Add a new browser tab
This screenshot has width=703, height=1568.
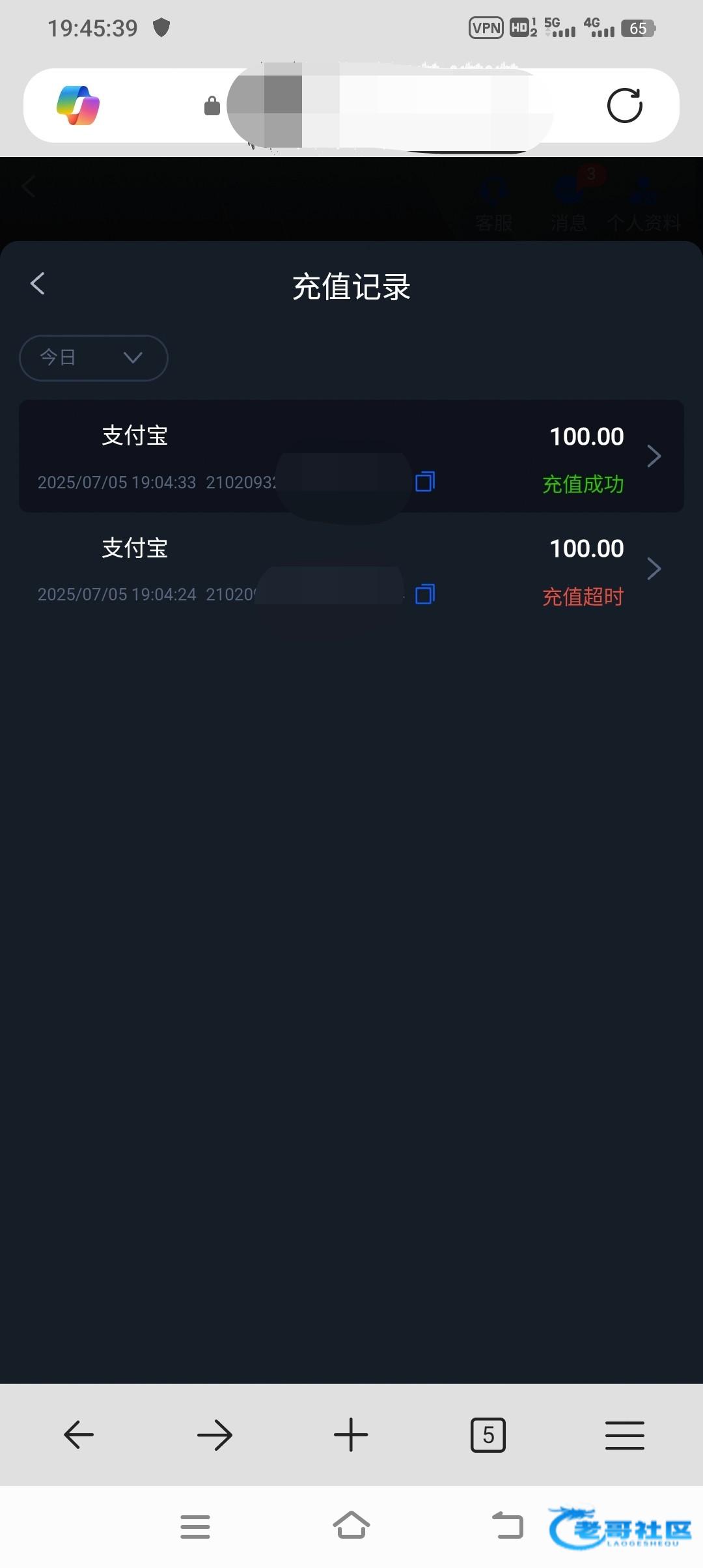tap(351, 1435)
